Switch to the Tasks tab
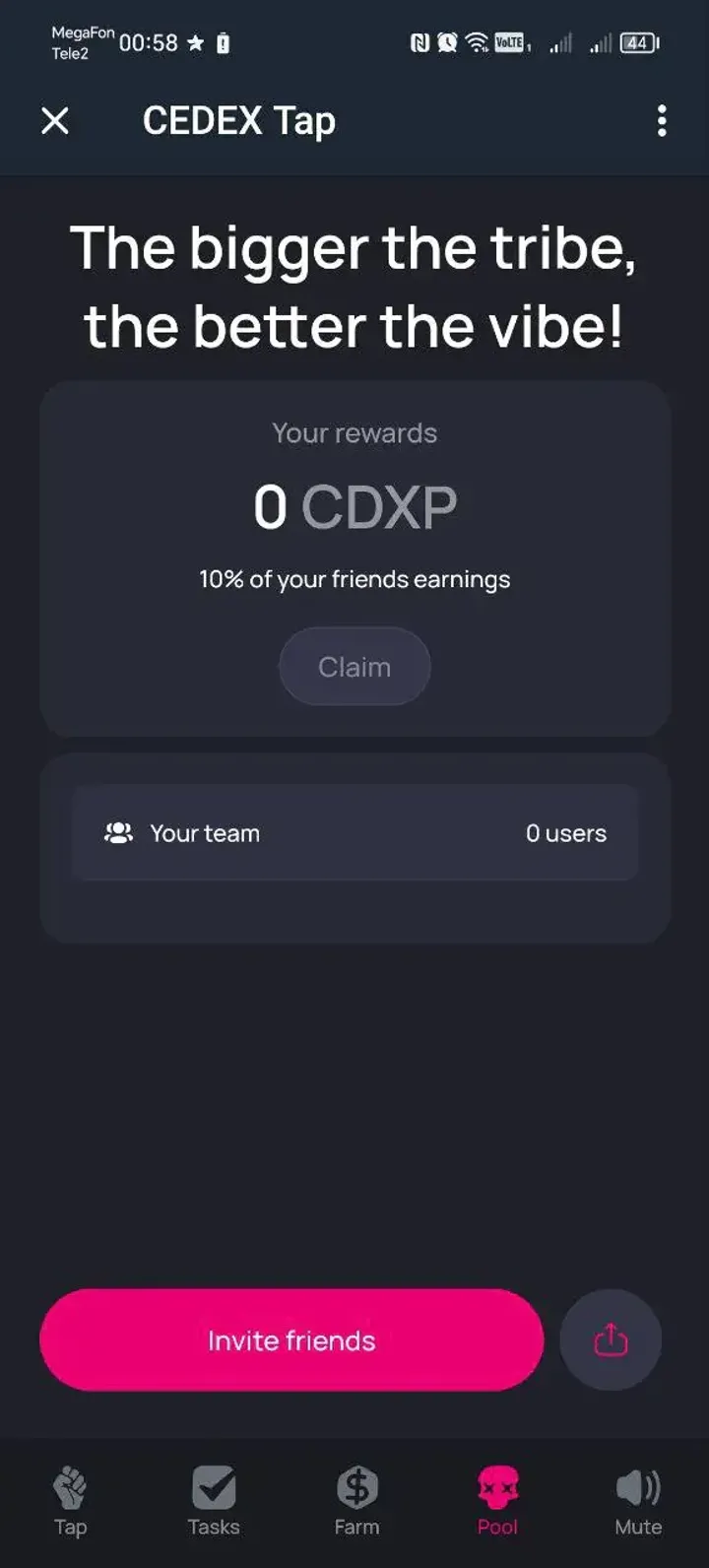Viewport: 709px width, 1568px height. point(213,1502)
